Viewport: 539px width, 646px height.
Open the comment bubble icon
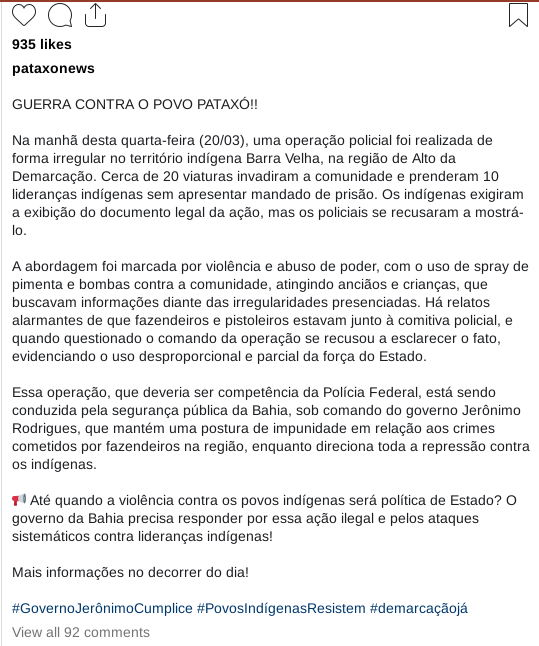tap(60, 15)
